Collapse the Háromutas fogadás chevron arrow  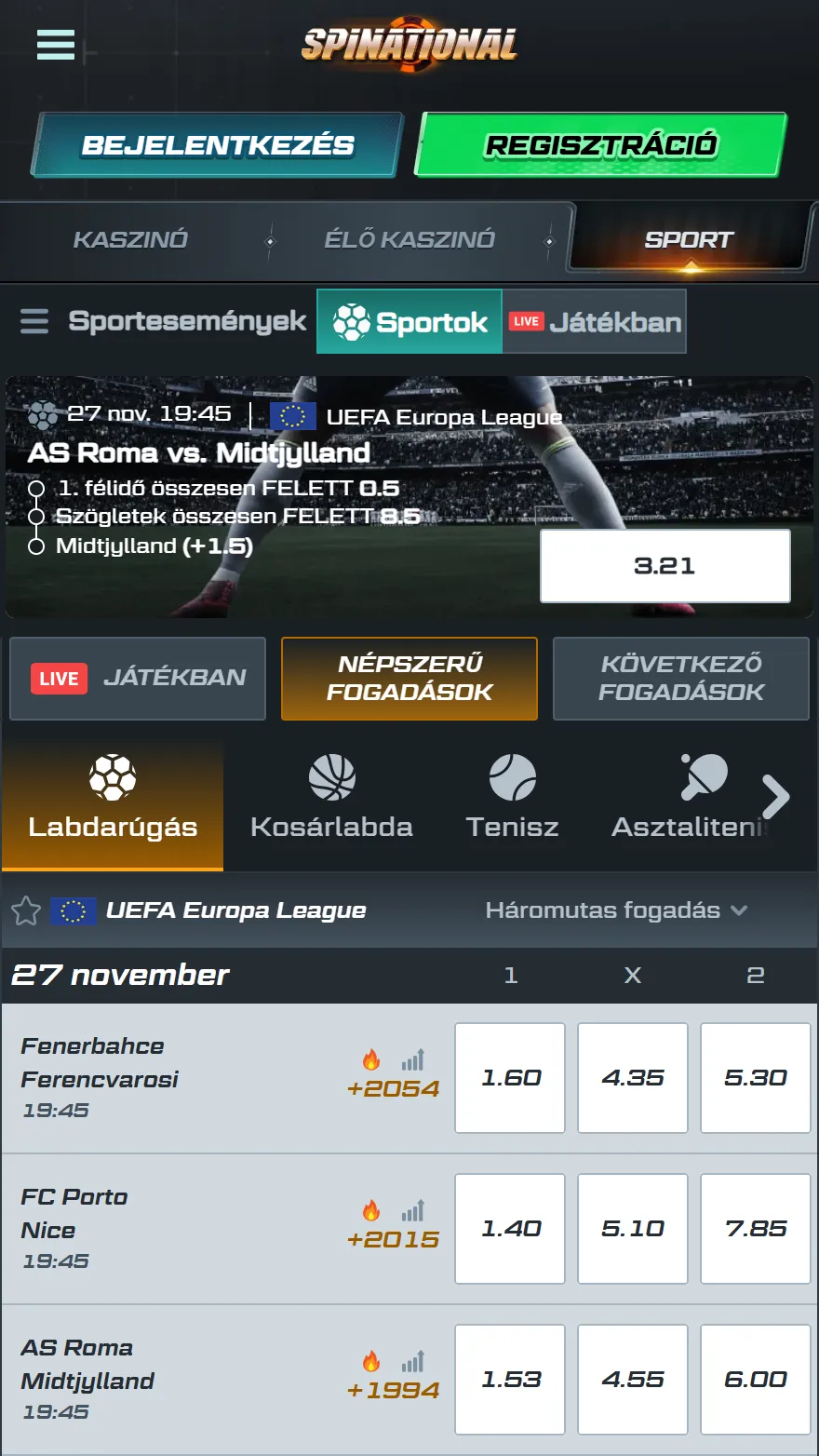coord(739,911)
